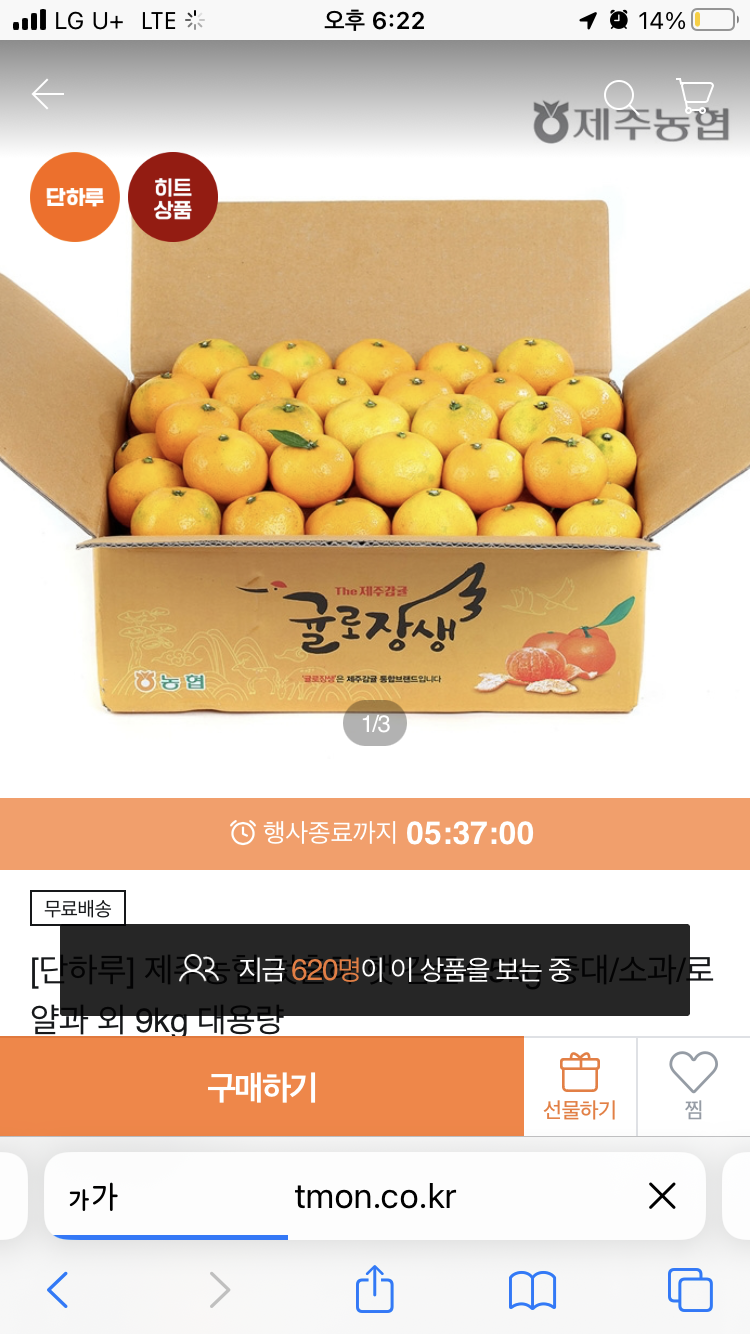Show all open Safari tabs

point(690,1290)
